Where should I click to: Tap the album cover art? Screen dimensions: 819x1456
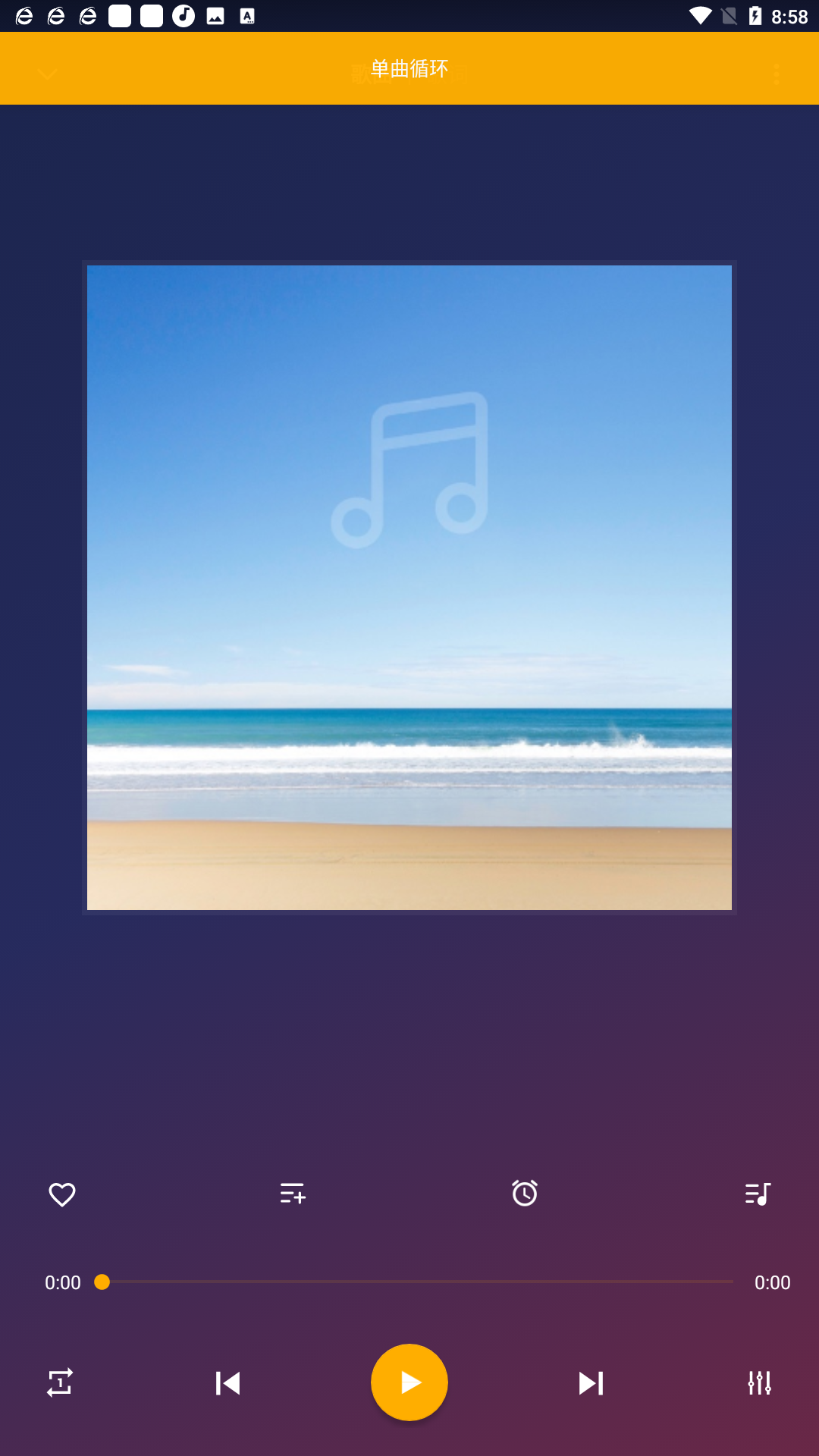tap(409, 588)
